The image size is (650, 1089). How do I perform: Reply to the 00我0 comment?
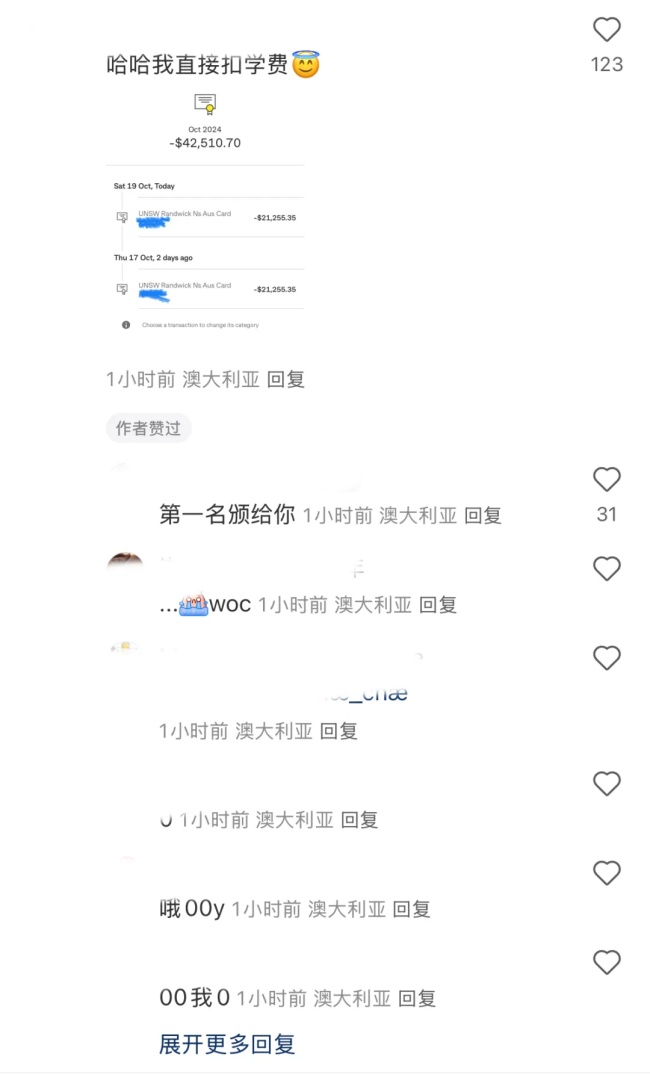pos(417,998)
